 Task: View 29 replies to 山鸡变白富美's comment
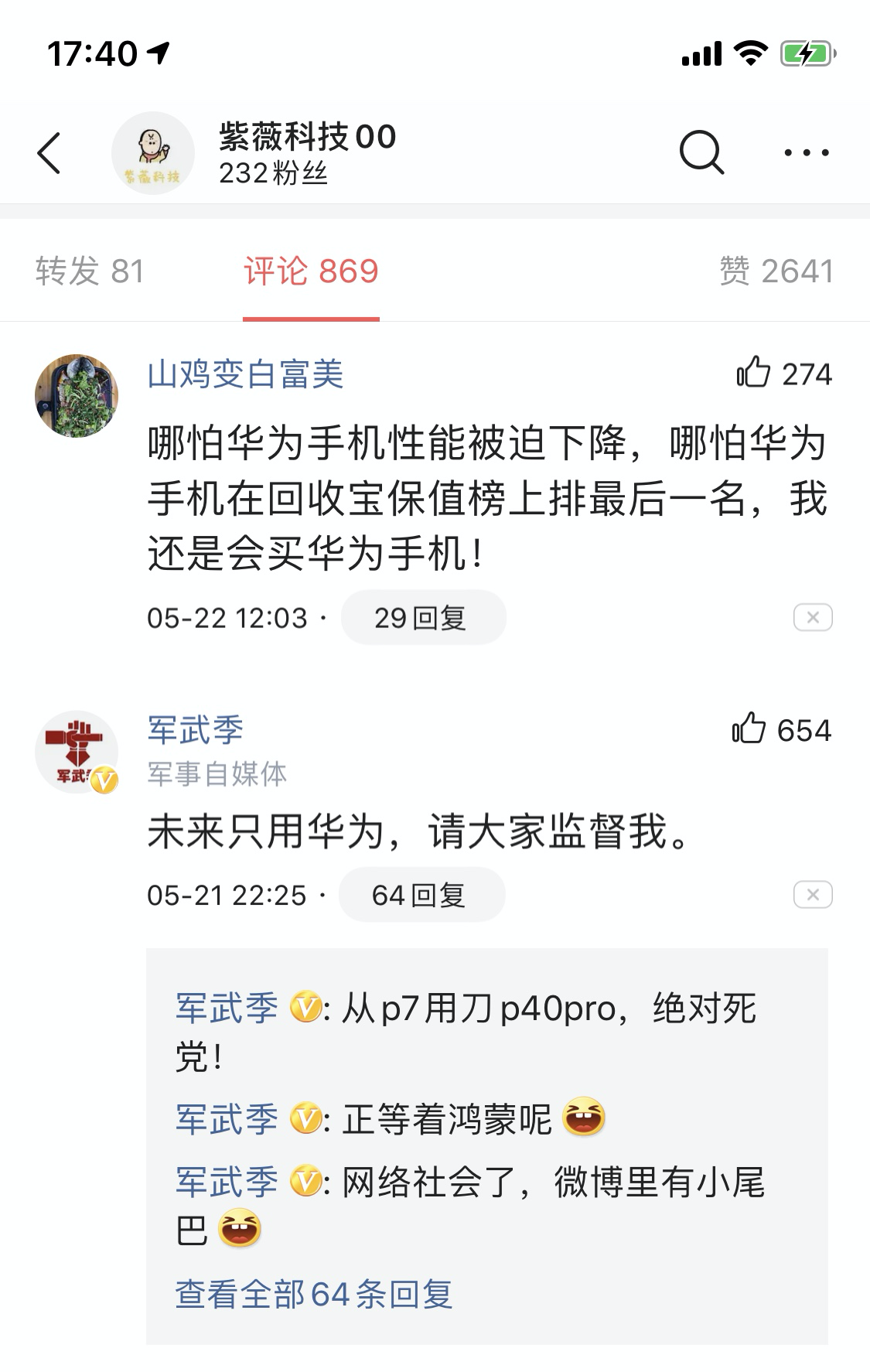[422, 618]
